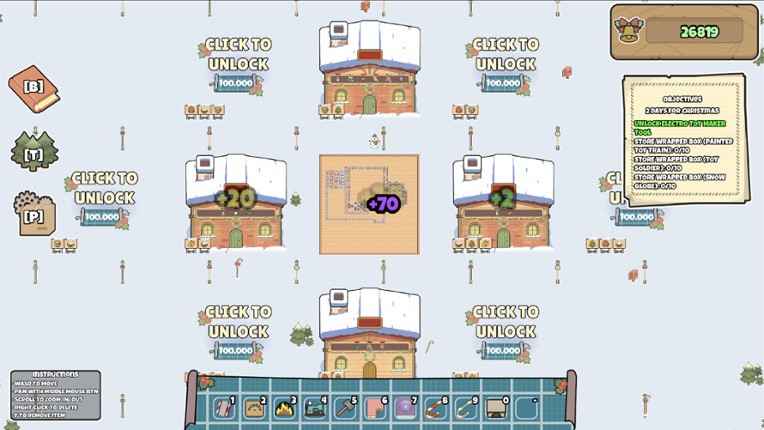Tap the house showing +20

tap(235, 203)
